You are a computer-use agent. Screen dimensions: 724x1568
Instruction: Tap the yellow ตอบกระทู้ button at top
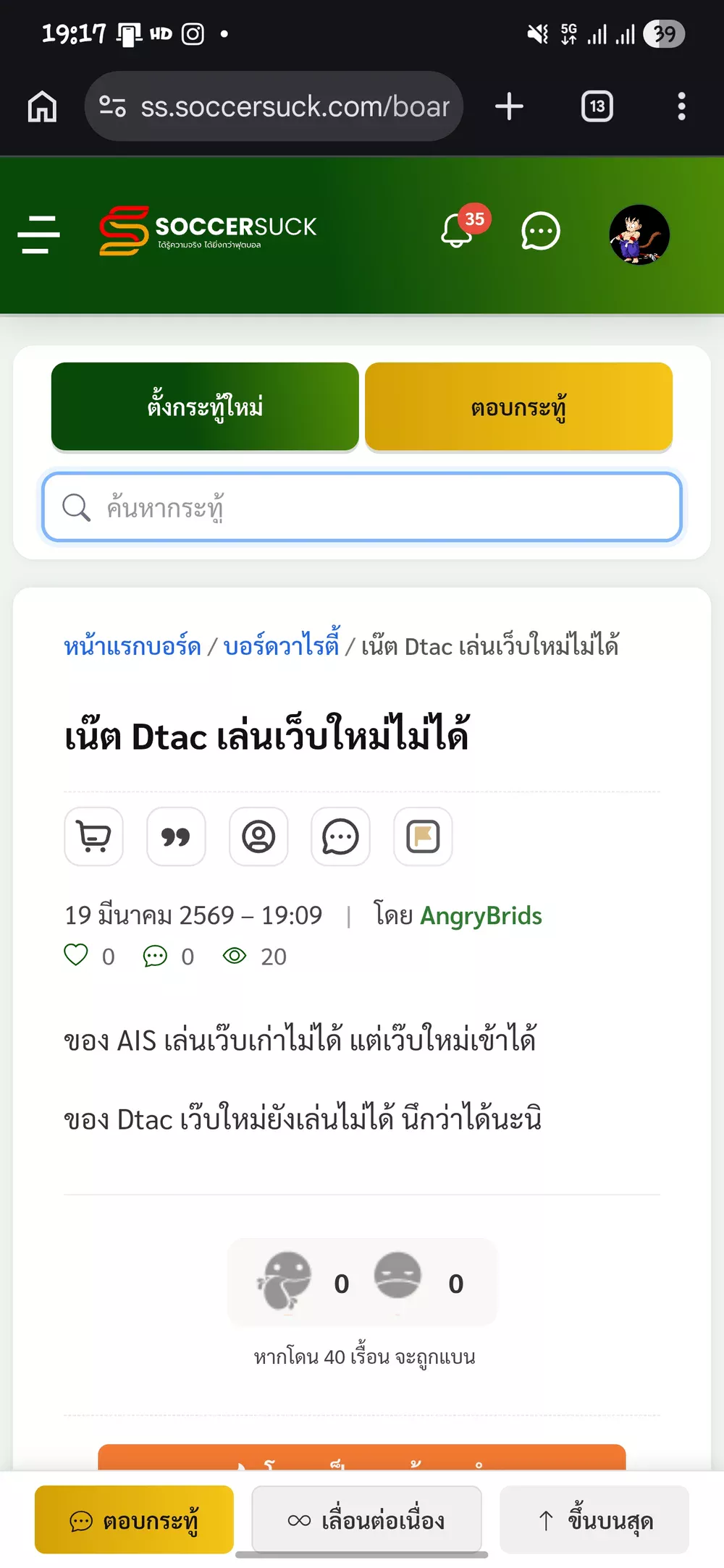pos(518,407)
